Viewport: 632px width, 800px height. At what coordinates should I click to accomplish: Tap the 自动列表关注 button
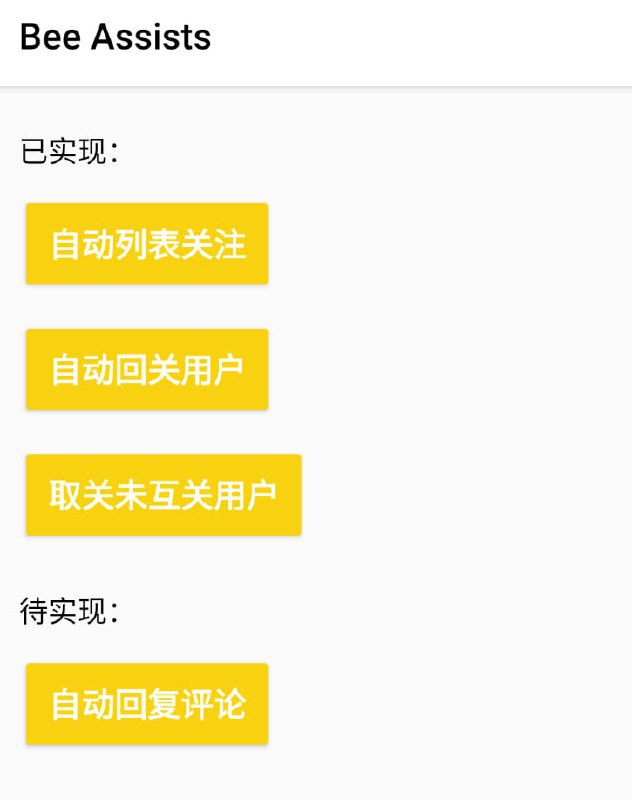(147, 244)
